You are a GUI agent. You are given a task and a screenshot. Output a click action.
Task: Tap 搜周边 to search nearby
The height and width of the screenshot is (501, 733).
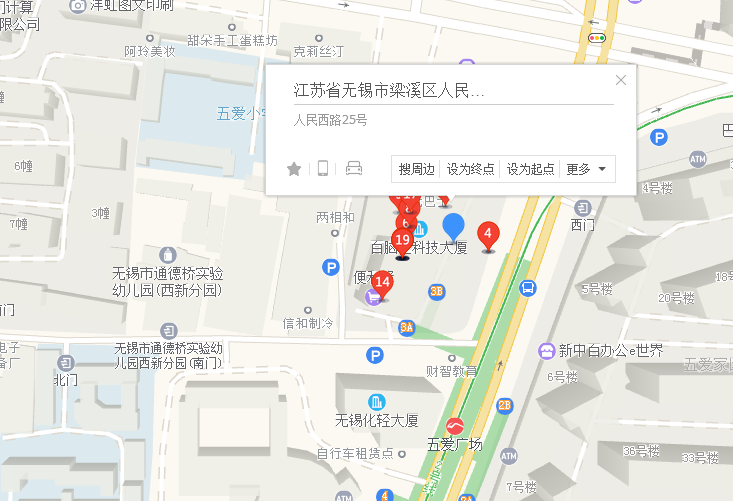click(x=416, y=169)
